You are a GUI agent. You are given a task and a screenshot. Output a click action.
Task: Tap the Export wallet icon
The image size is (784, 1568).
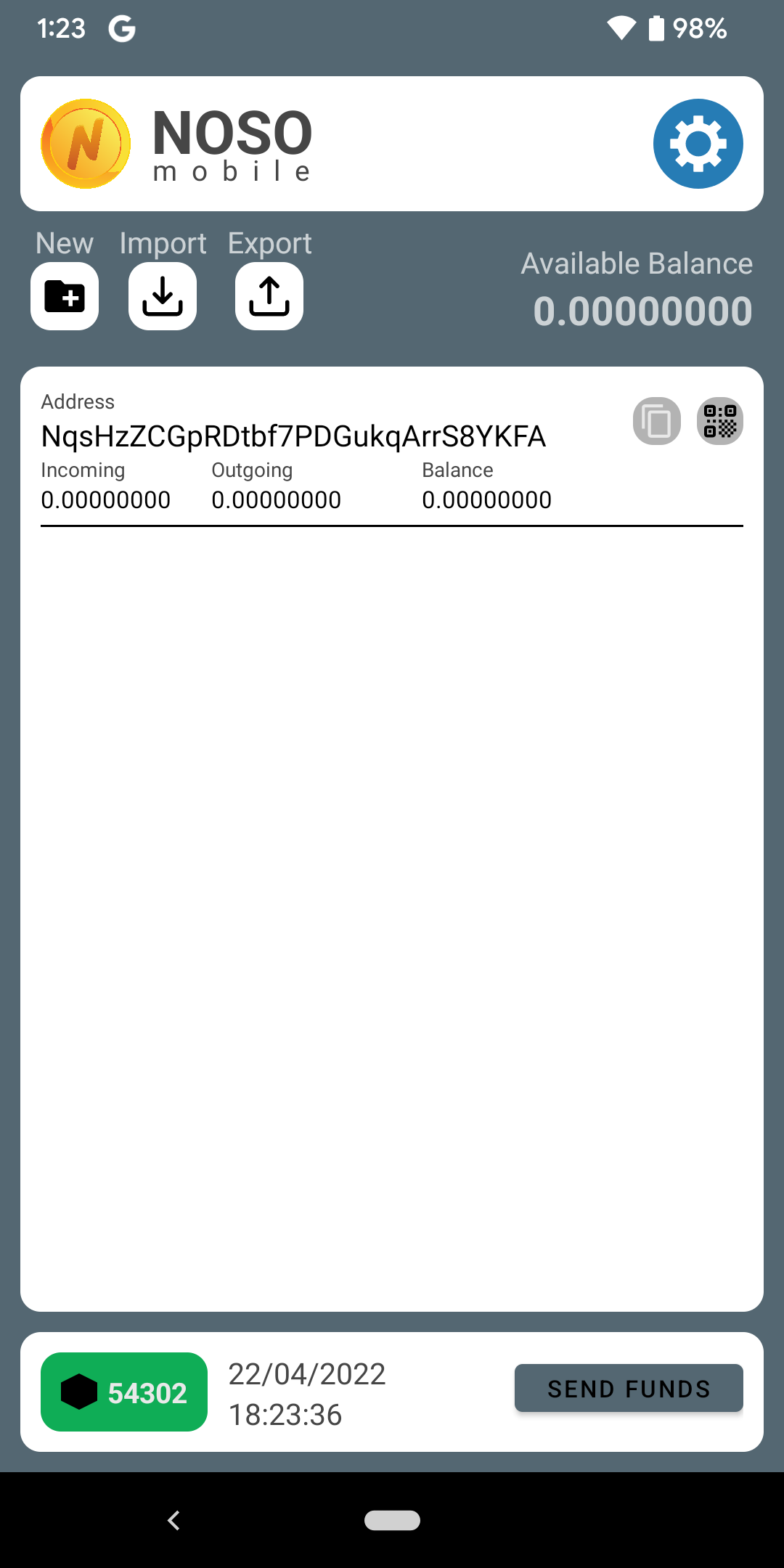coord(269,296)
